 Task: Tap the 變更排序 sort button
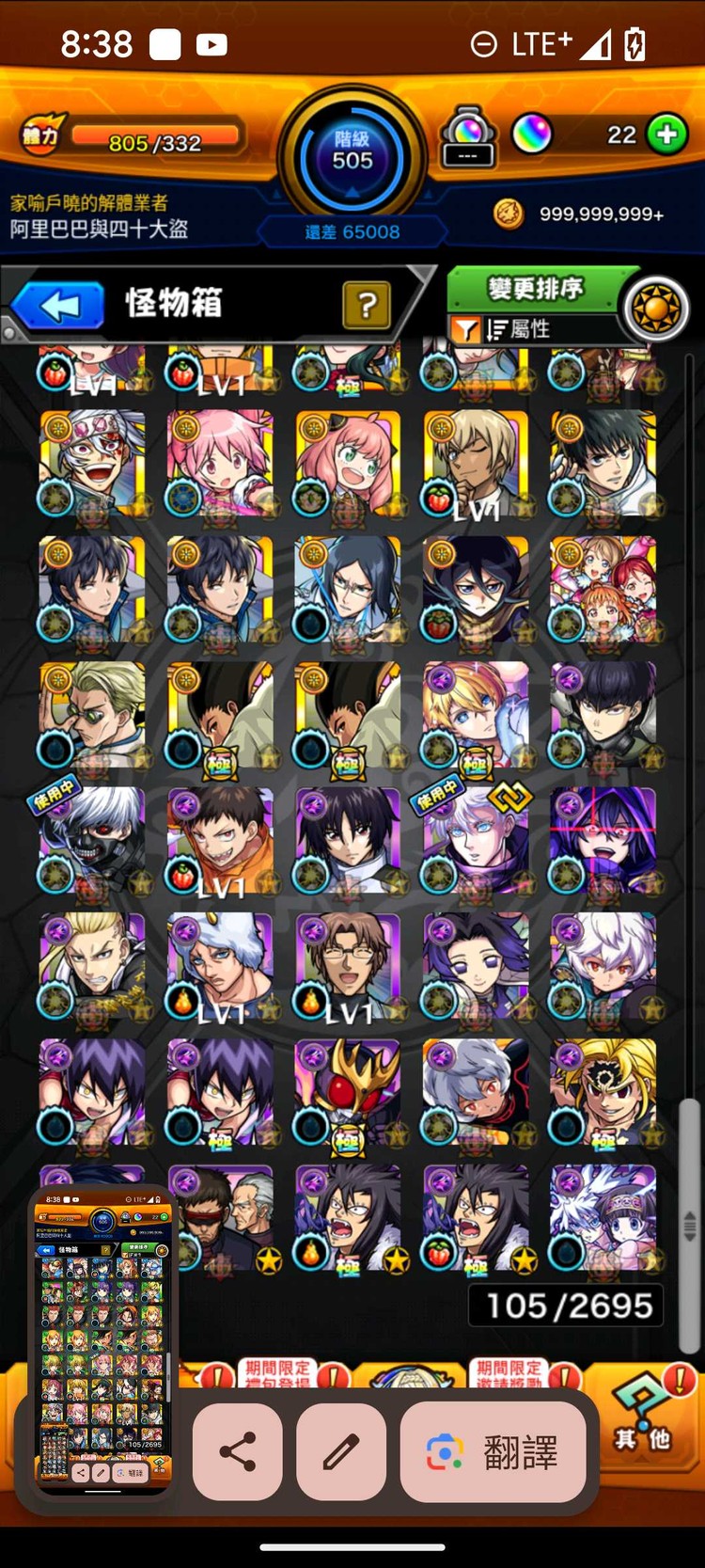click(535, 289)
